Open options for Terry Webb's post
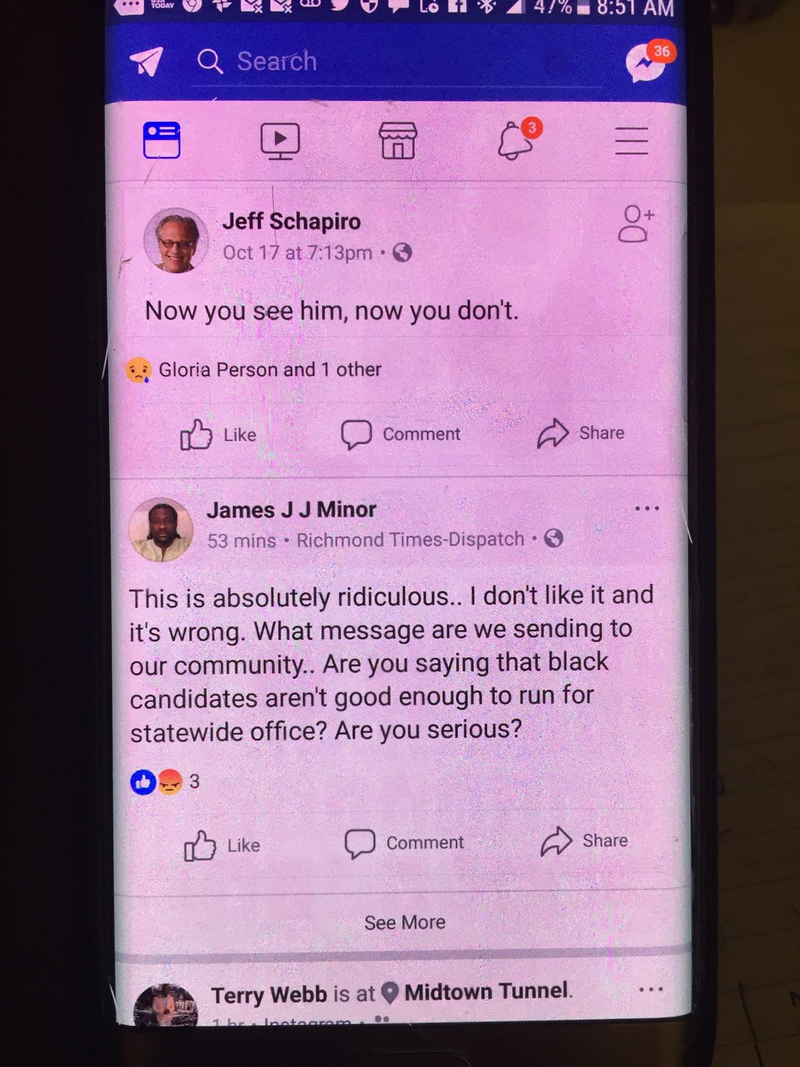 [x=650, y=990]
